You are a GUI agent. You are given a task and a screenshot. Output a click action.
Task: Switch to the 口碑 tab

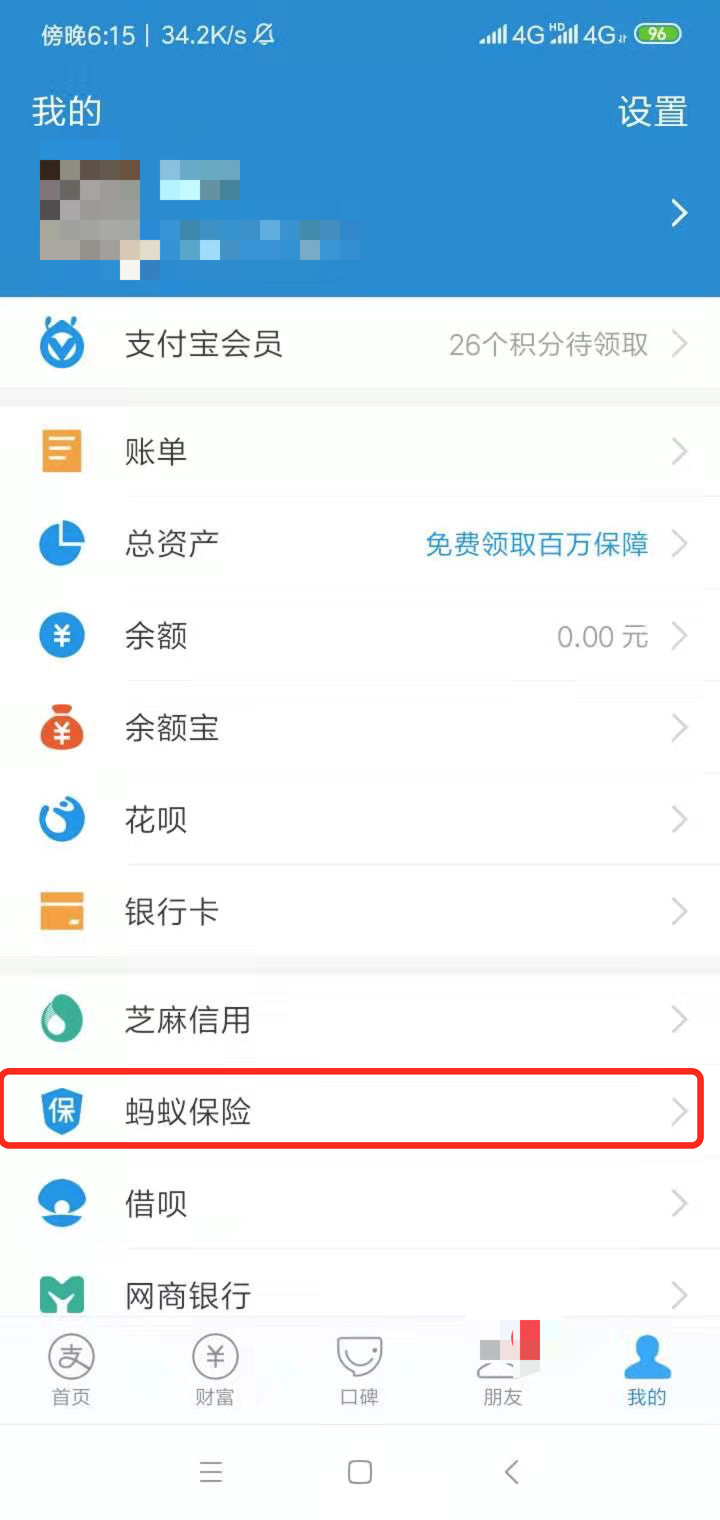pyautogui.click(x=359, y=1371)
